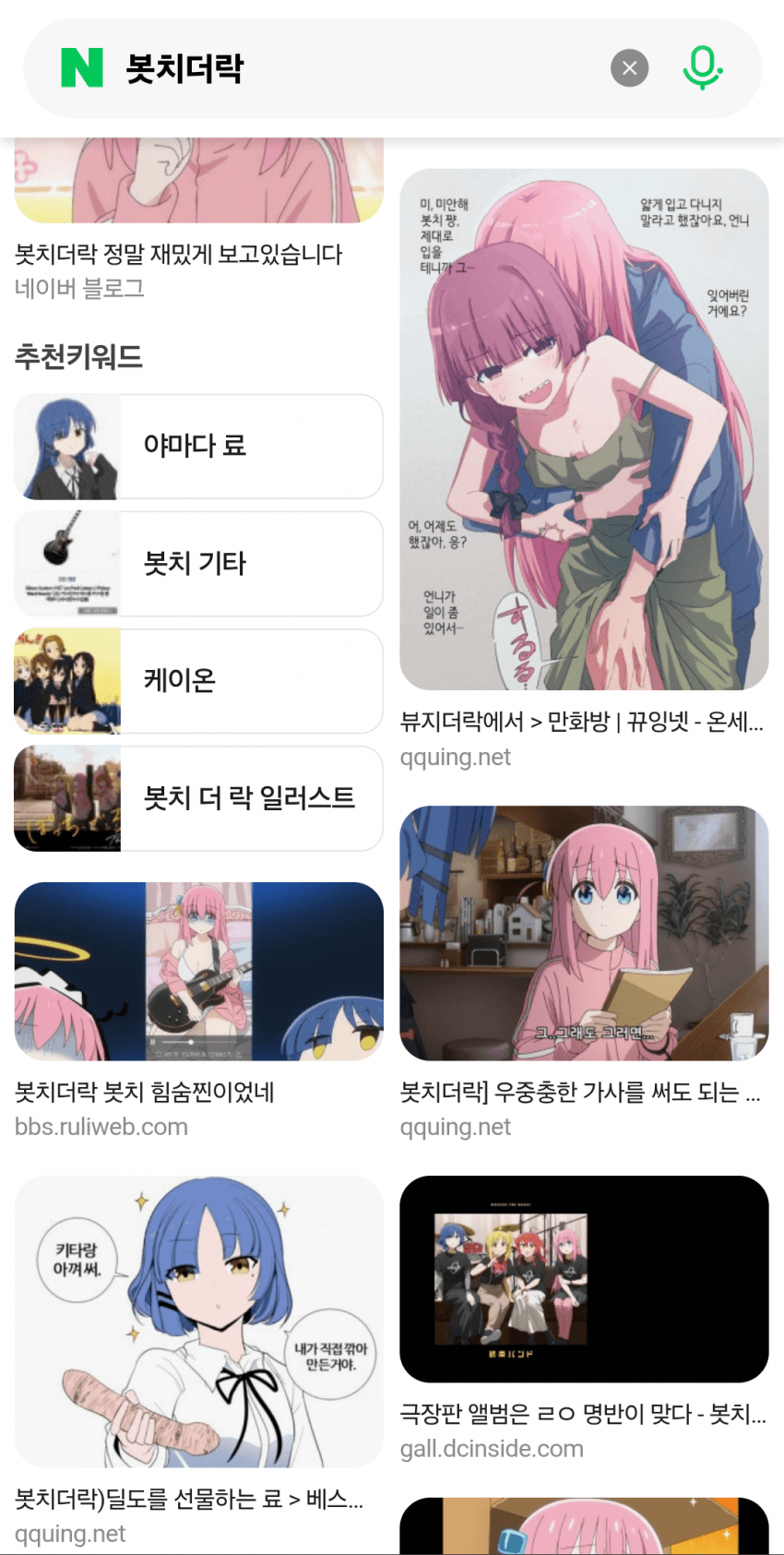Choose the 봇치 더 락 일러스트 keyword
This screenshot has height=1555, width=784.
tap(198, 798)
